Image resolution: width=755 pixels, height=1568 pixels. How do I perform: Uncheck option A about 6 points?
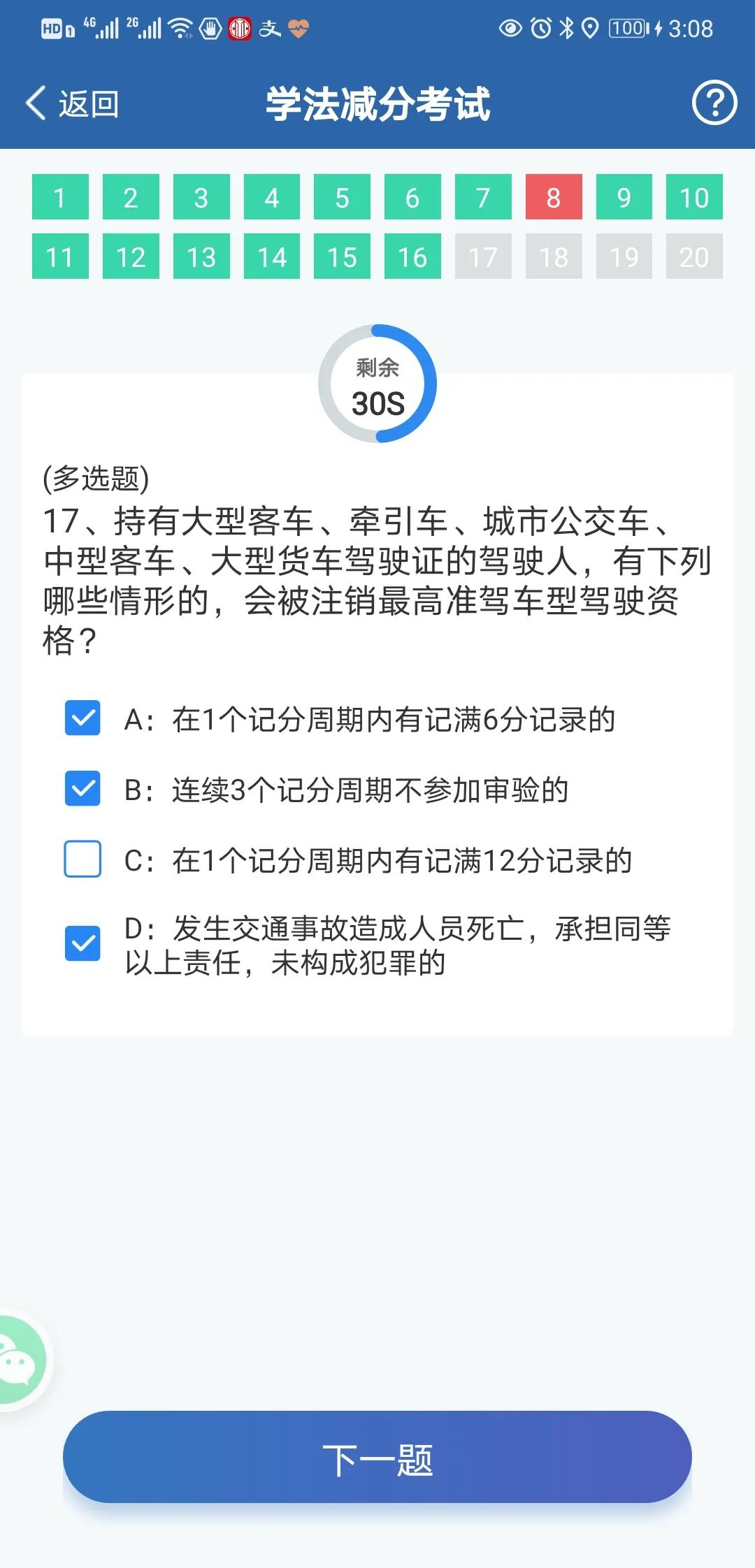[x=82, y=718]
